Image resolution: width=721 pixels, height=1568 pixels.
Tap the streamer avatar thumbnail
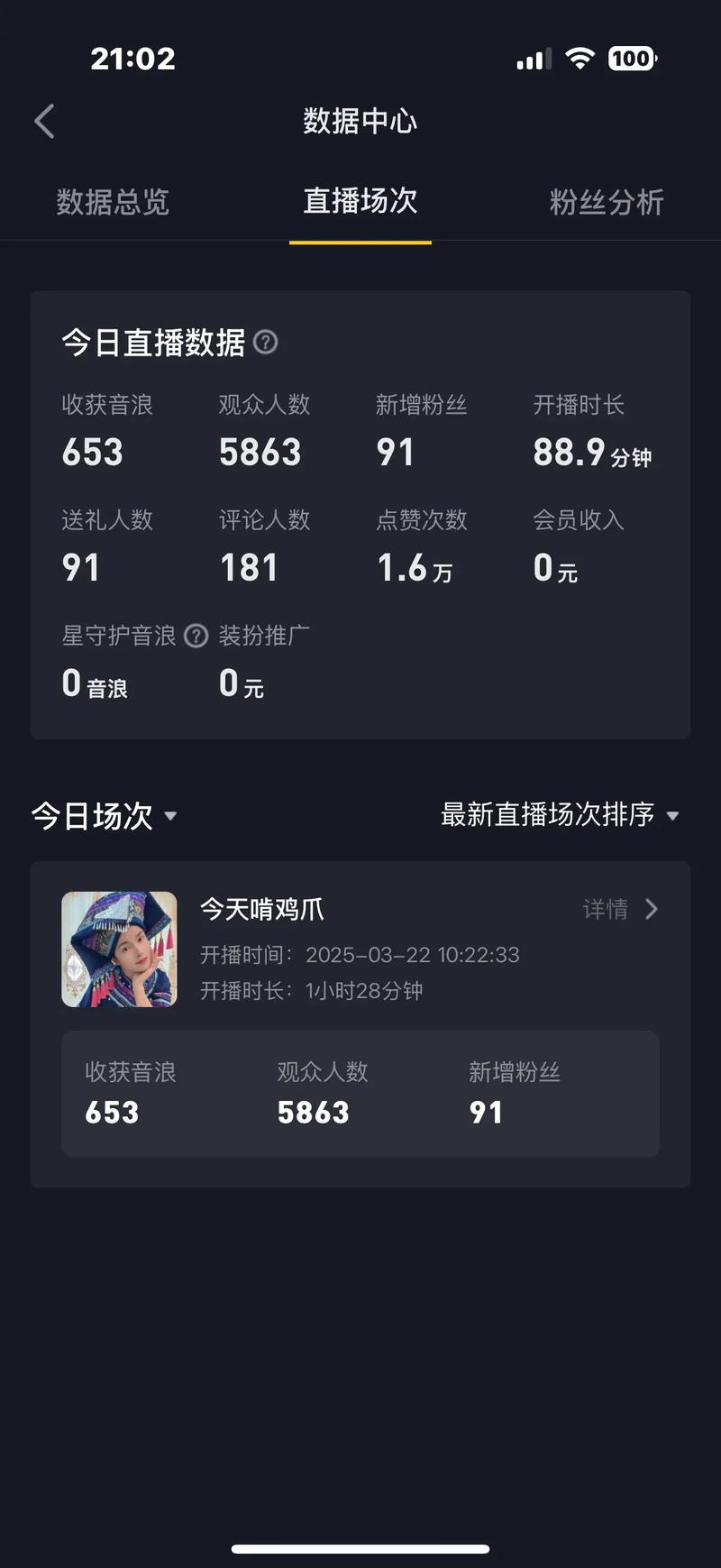click(x=119, y=949)
